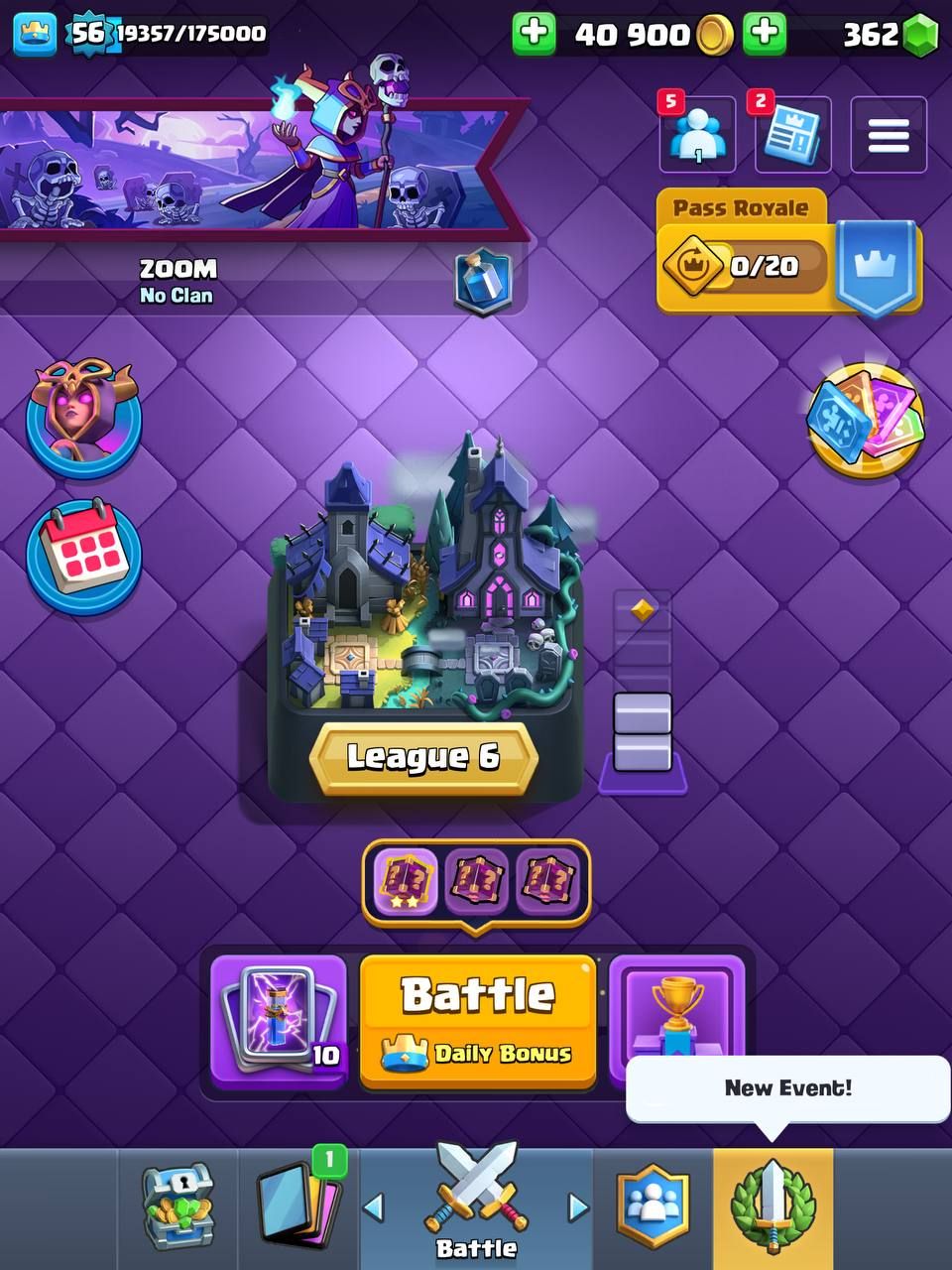
Task: Switch to the Events tab
Action: 773,1207
